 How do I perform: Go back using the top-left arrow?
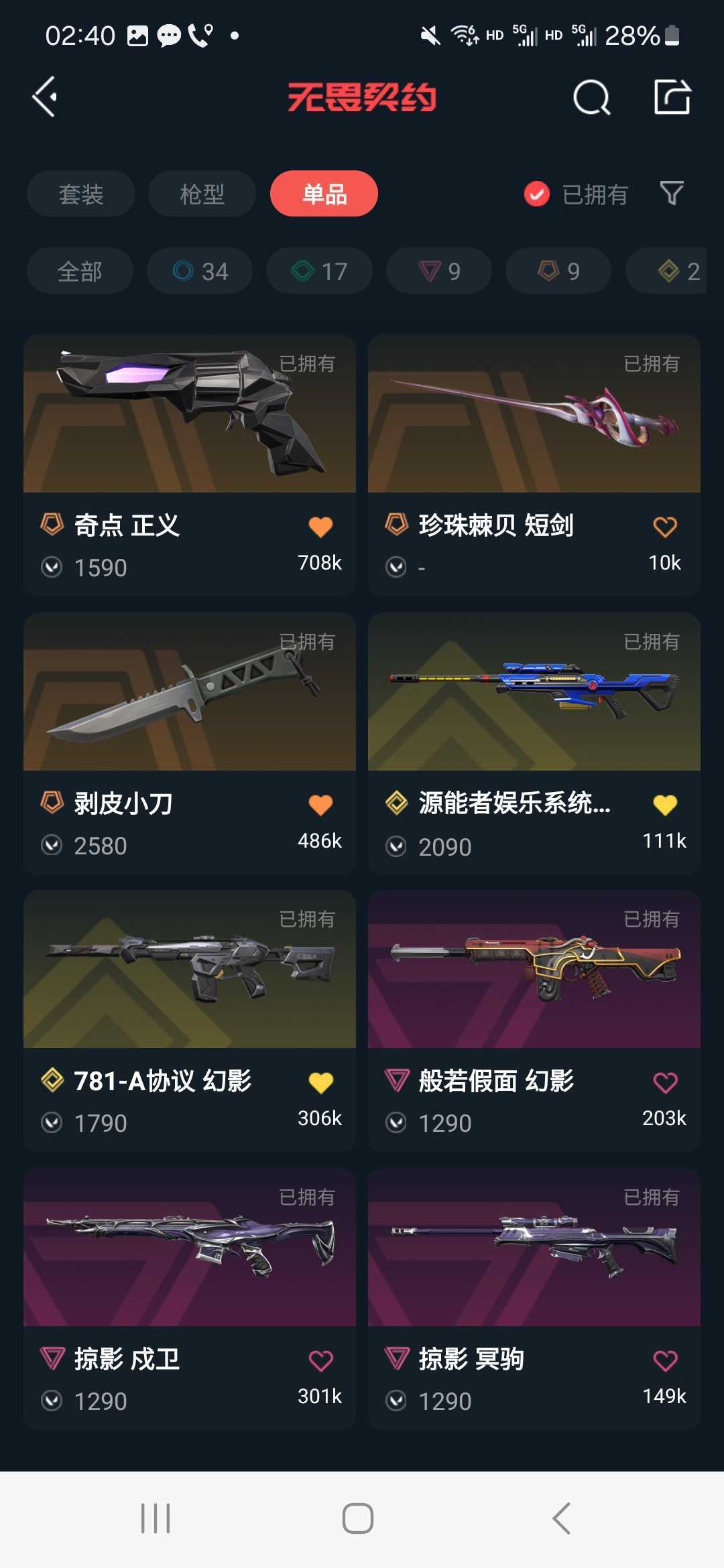[x=45, y=97]
